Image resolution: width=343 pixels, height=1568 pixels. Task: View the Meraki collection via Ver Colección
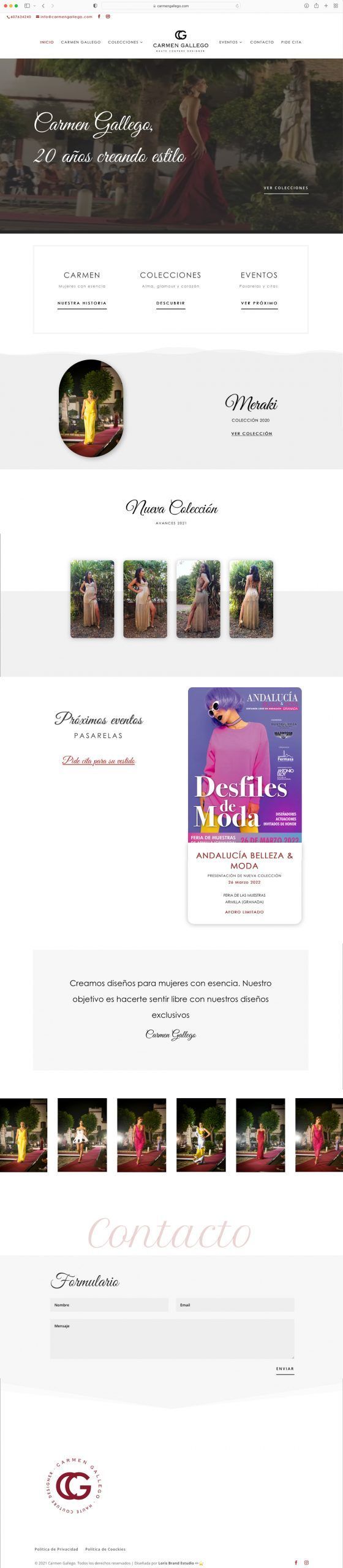click(252, 434)
